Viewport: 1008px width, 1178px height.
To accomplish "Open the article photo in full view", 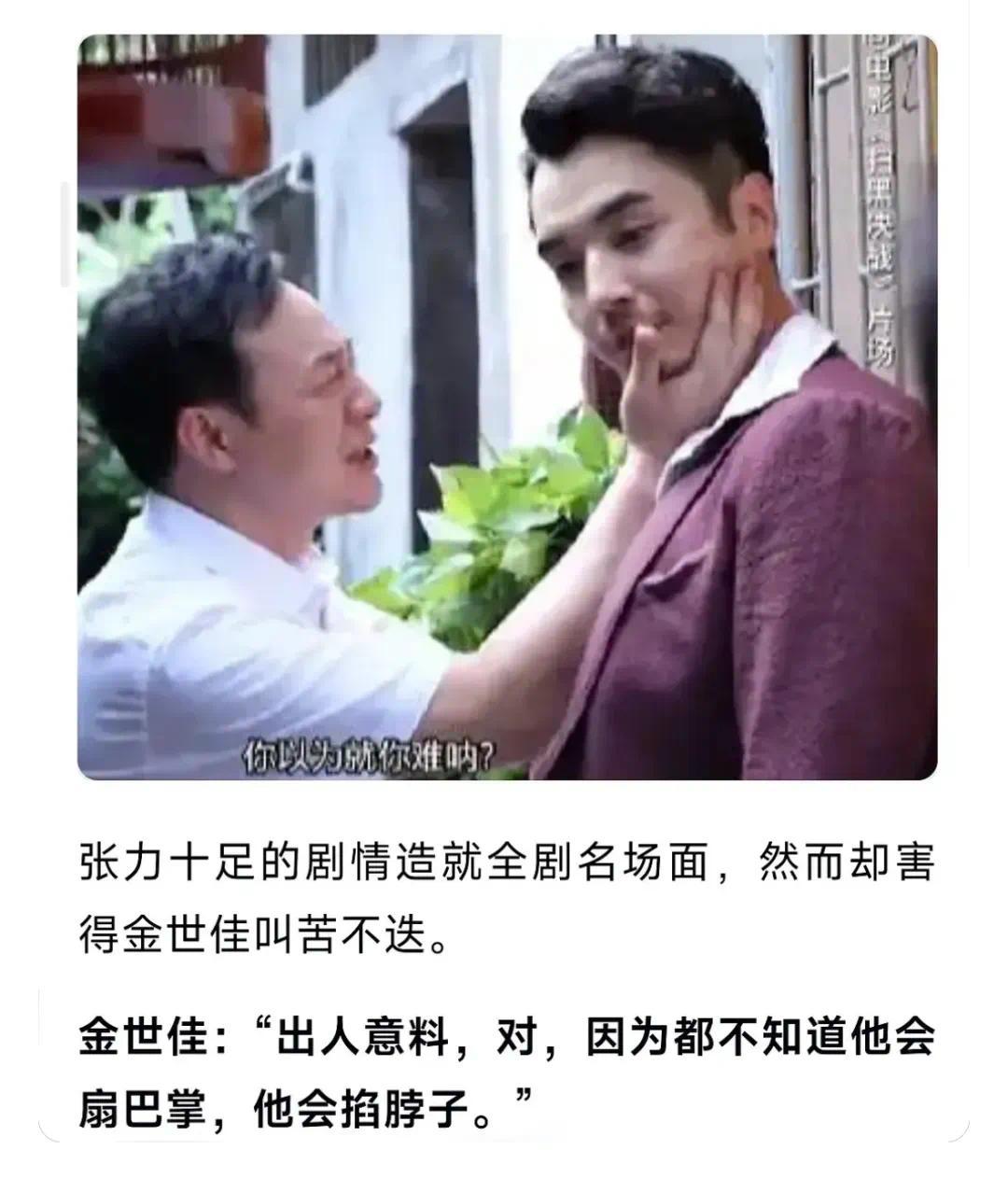I will click(x=507, y=407).
